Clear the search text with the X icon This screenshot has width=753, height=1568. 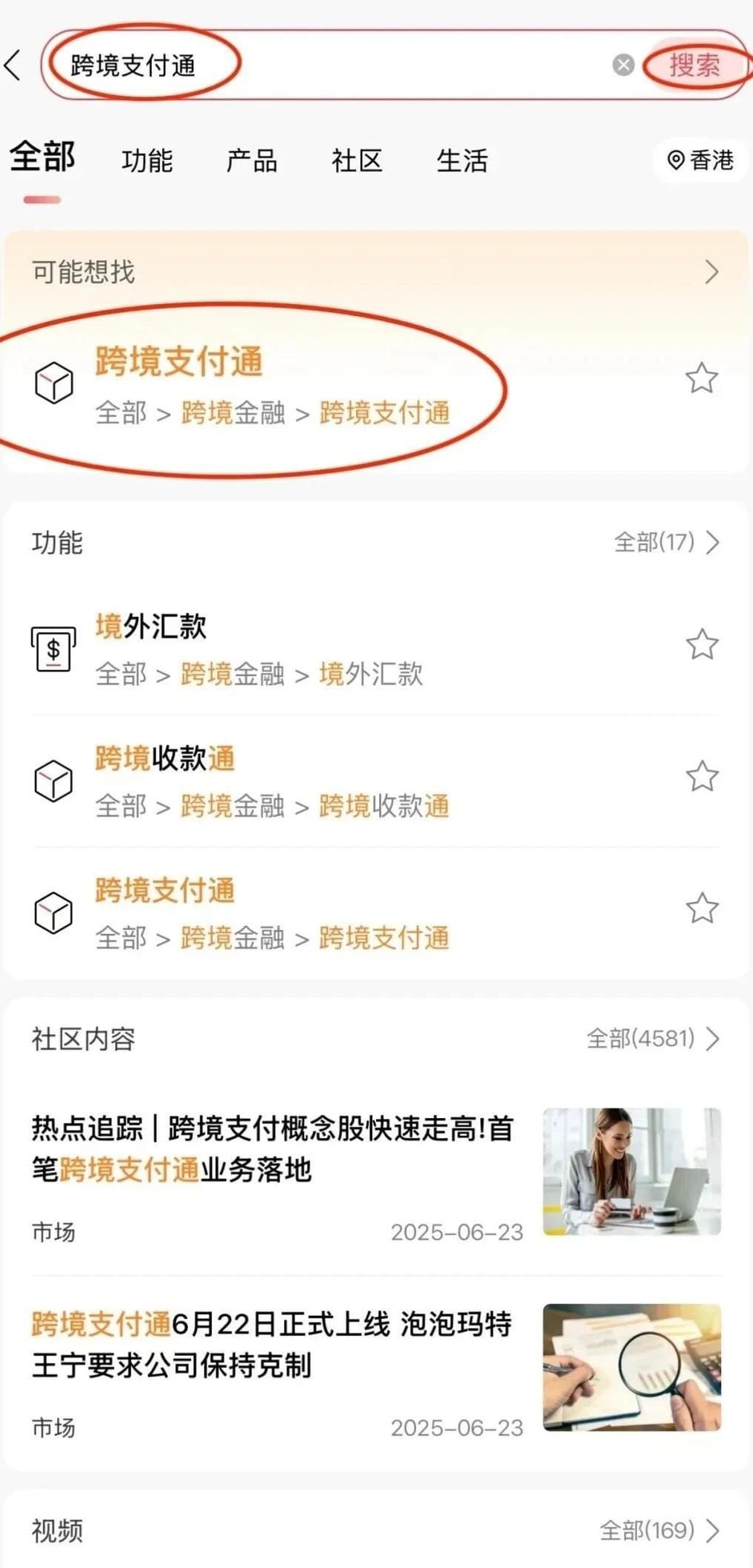tap(623, 65)
